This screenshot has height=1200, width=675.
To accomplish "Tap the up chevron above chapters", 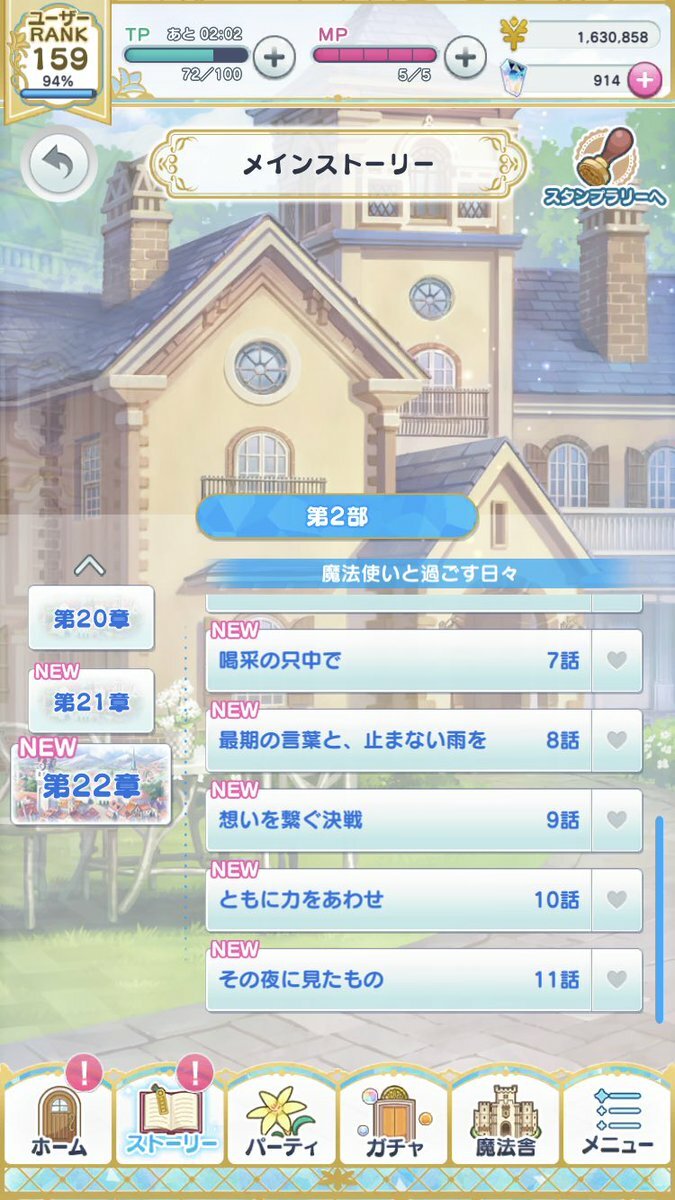I will [x=90, y=566].
